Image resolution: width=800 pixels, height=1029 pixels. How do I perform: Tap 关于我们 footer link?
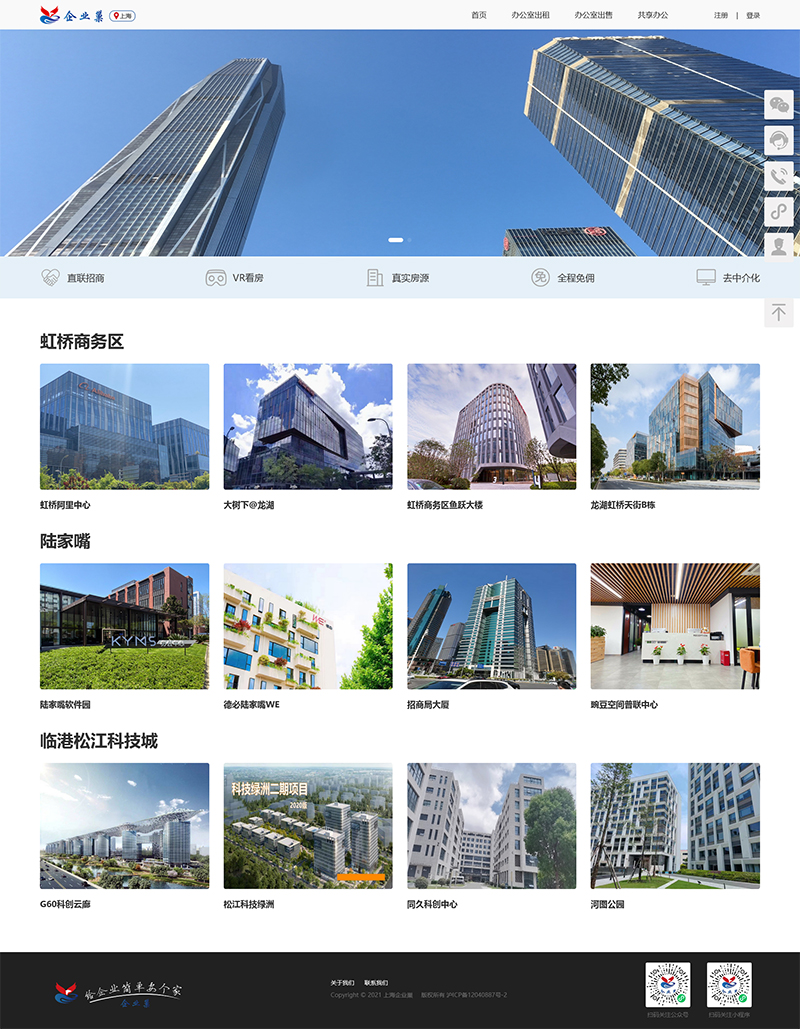point(342,983)
